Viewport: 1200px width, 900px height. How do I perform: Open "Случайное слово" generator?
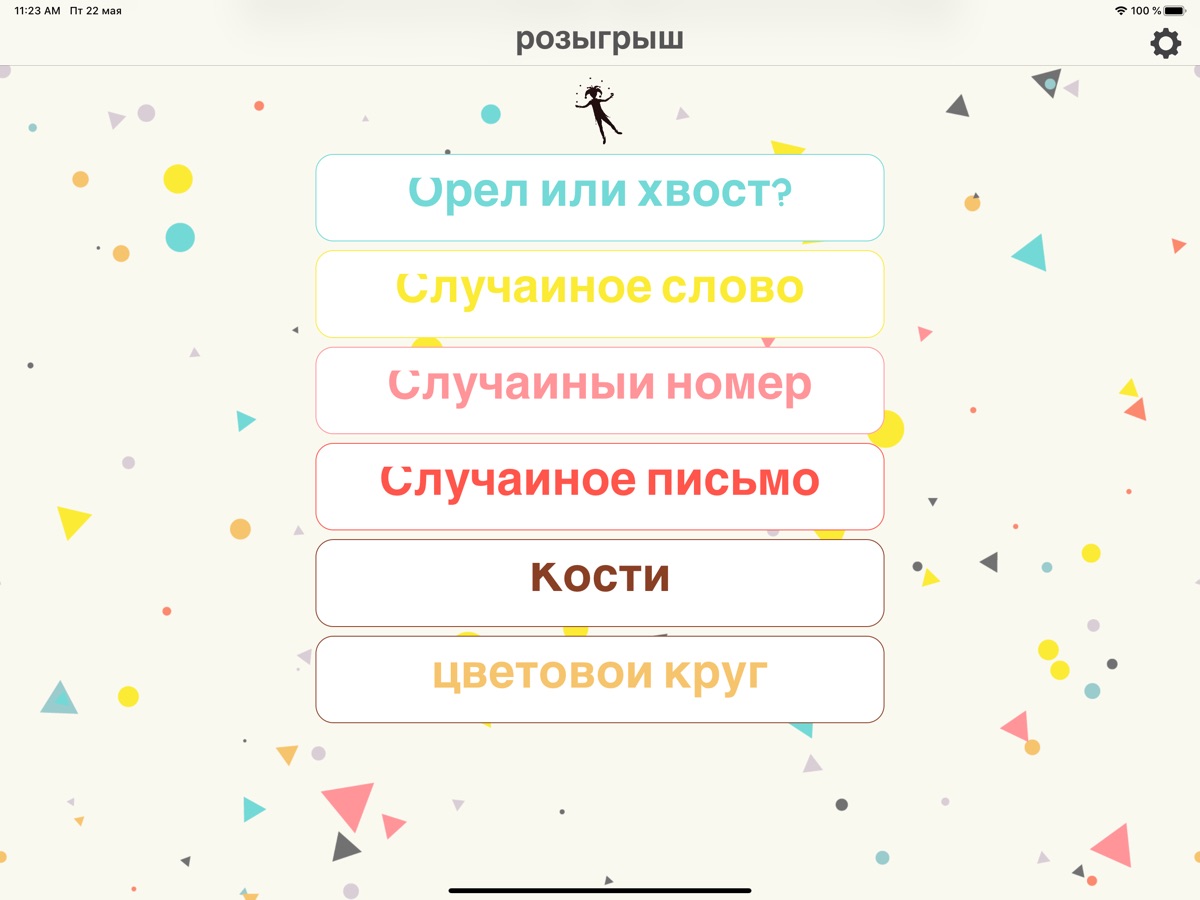(x=600, y=294)
